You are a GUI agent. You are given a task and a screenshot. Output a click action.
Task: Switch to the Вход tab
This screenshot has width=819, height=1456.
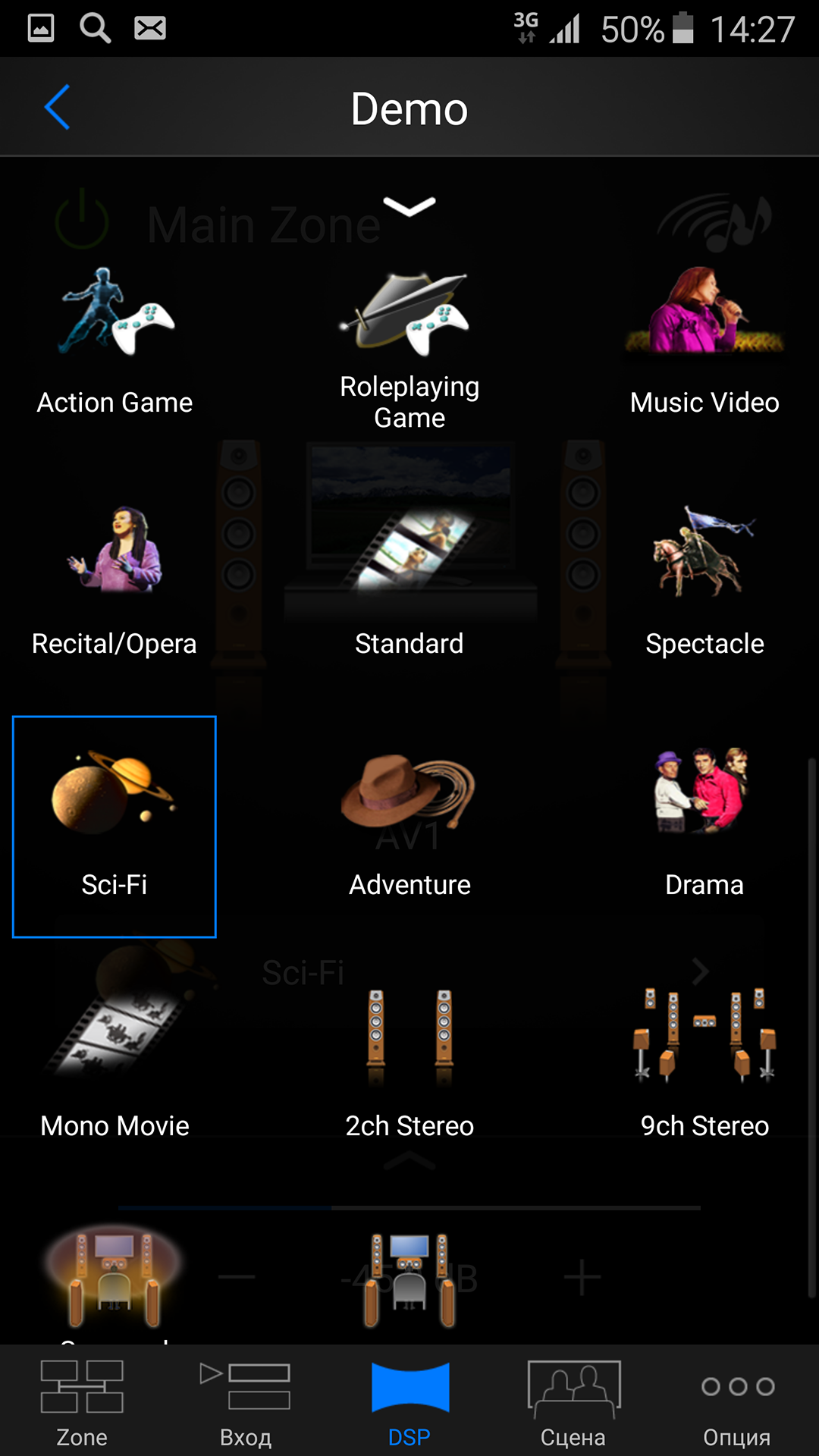(x=246, y=1403)
